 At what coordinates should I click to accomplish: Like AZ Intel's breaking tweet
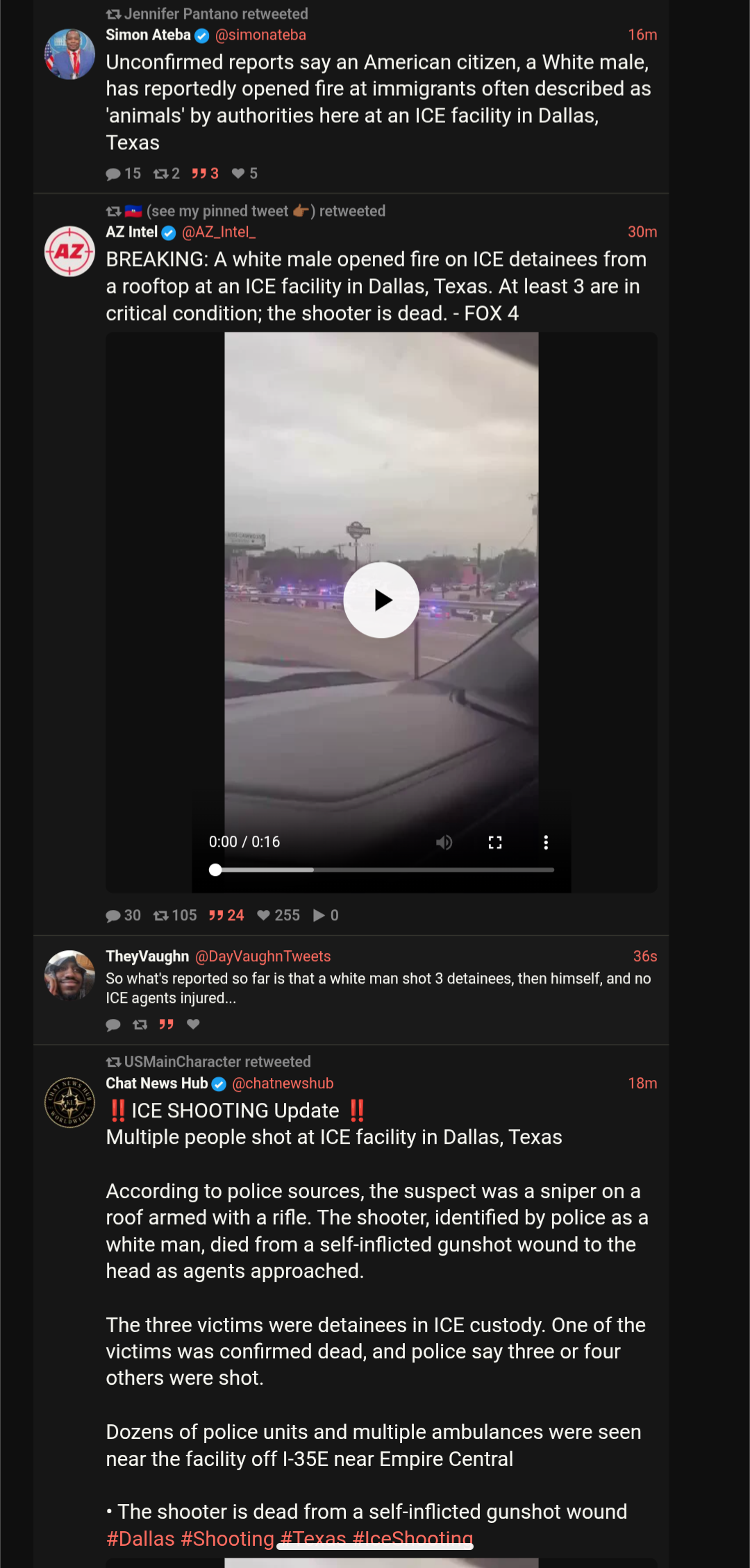click(x=278, y=916)
